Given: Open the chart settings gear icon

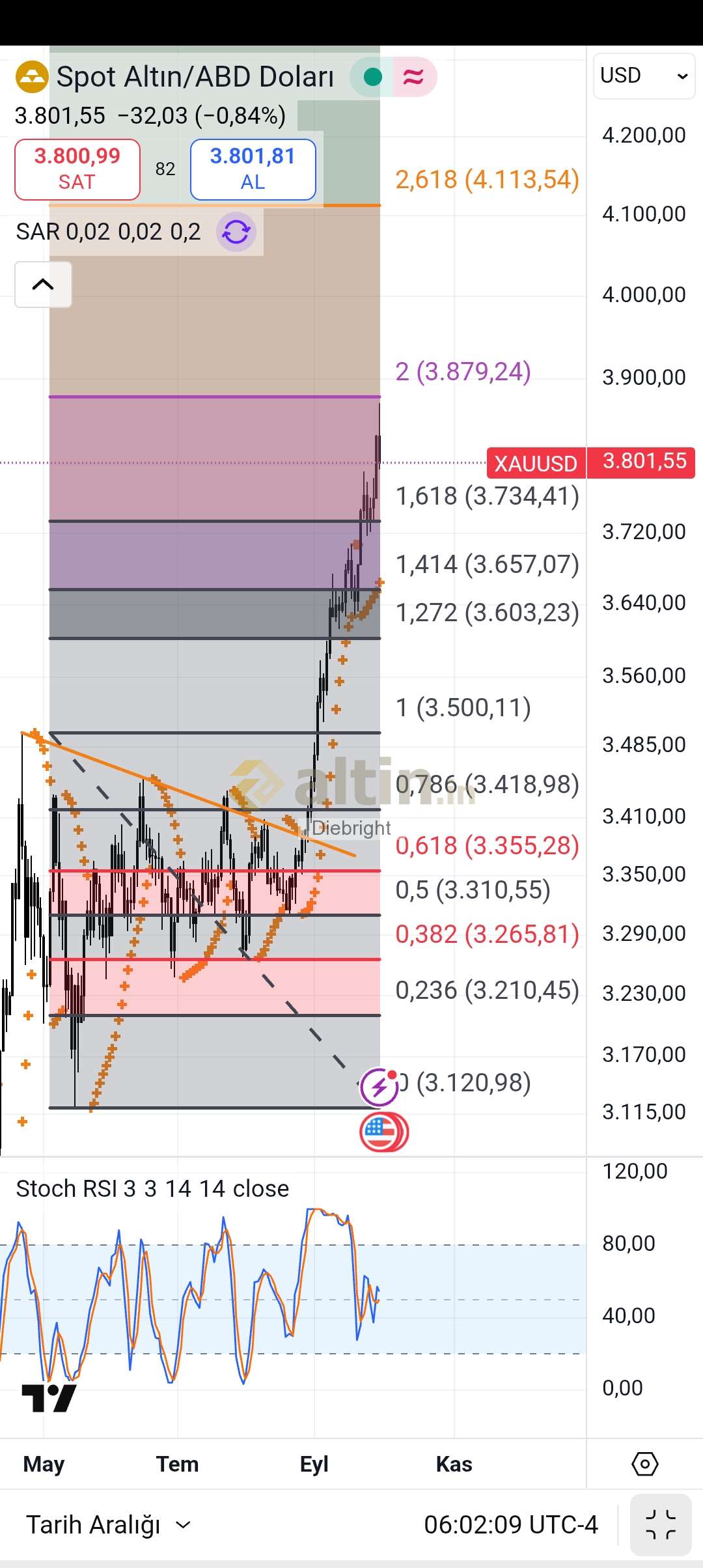Looking at the screenshot, I should 644,1464.
